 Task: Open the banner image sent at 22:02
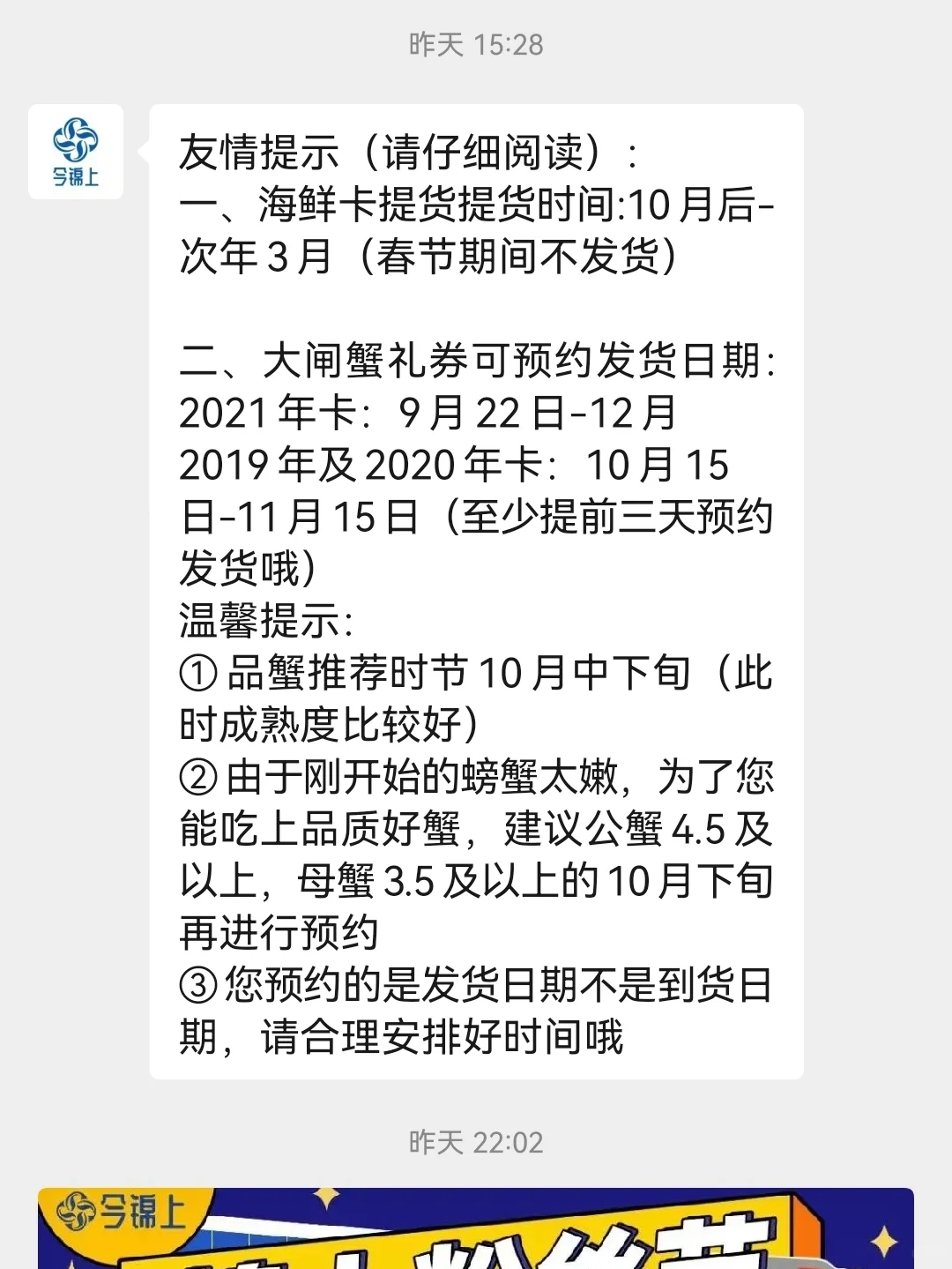[476, 1228]
